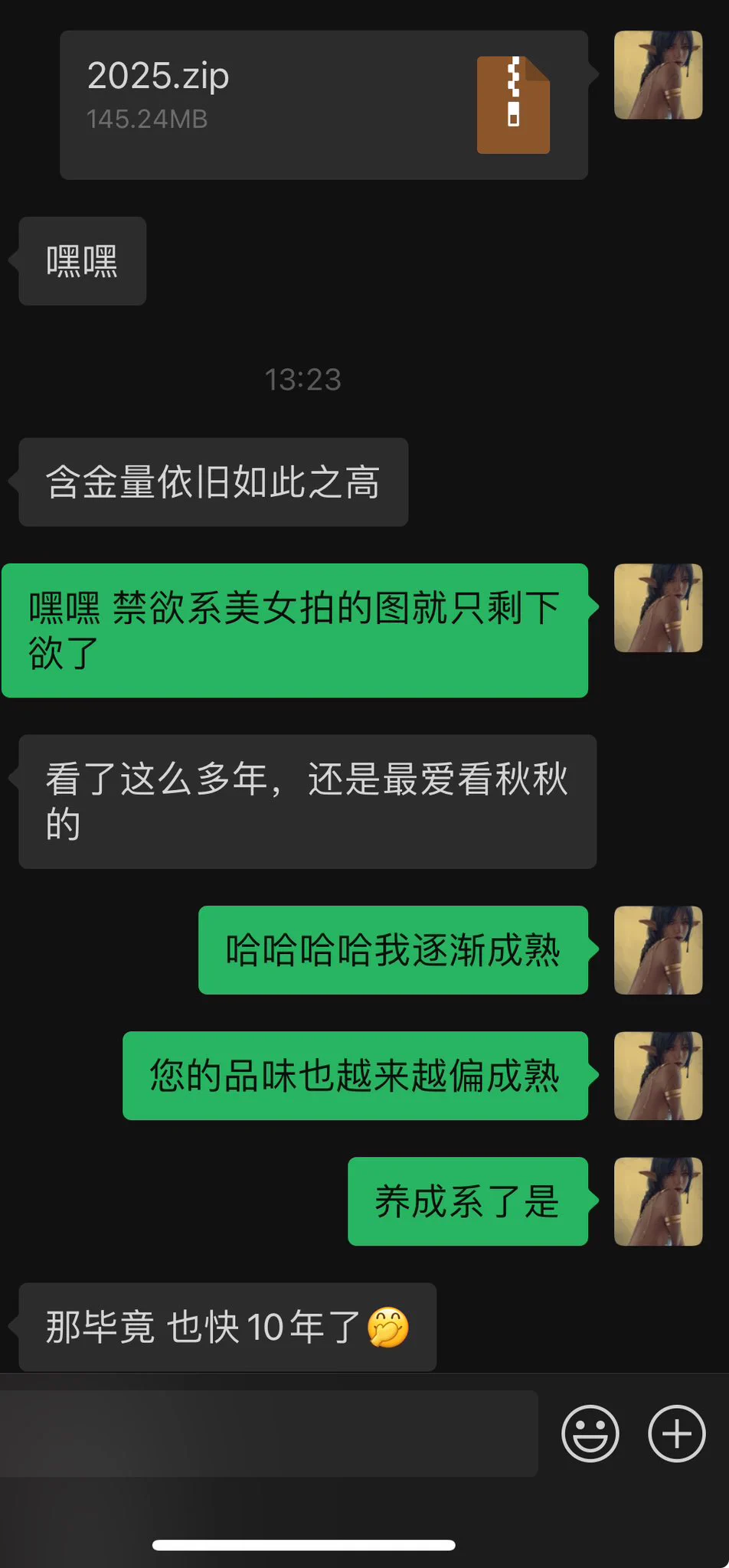Tap avatar beside 哈哈哈哈我逐渐成熟 message
This screenshot has width=729, height=1568.
point(658,950)
